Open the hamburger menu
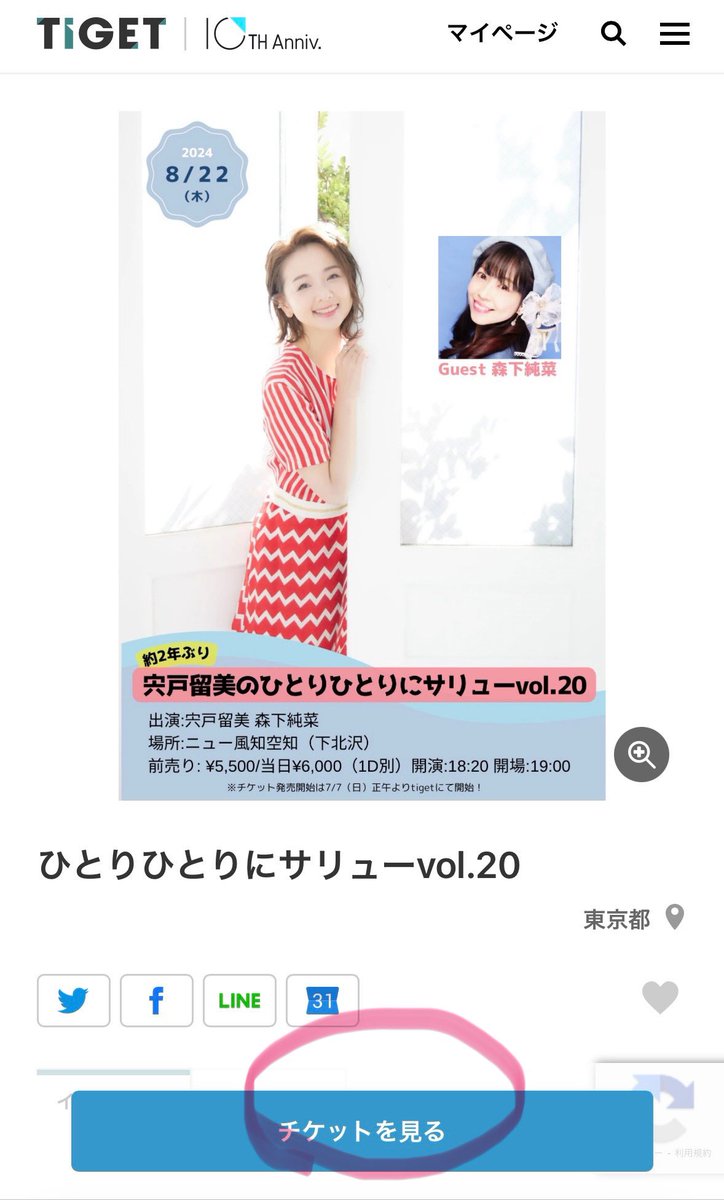Screen dimensions: 724x1200 (x=675, y=34)
